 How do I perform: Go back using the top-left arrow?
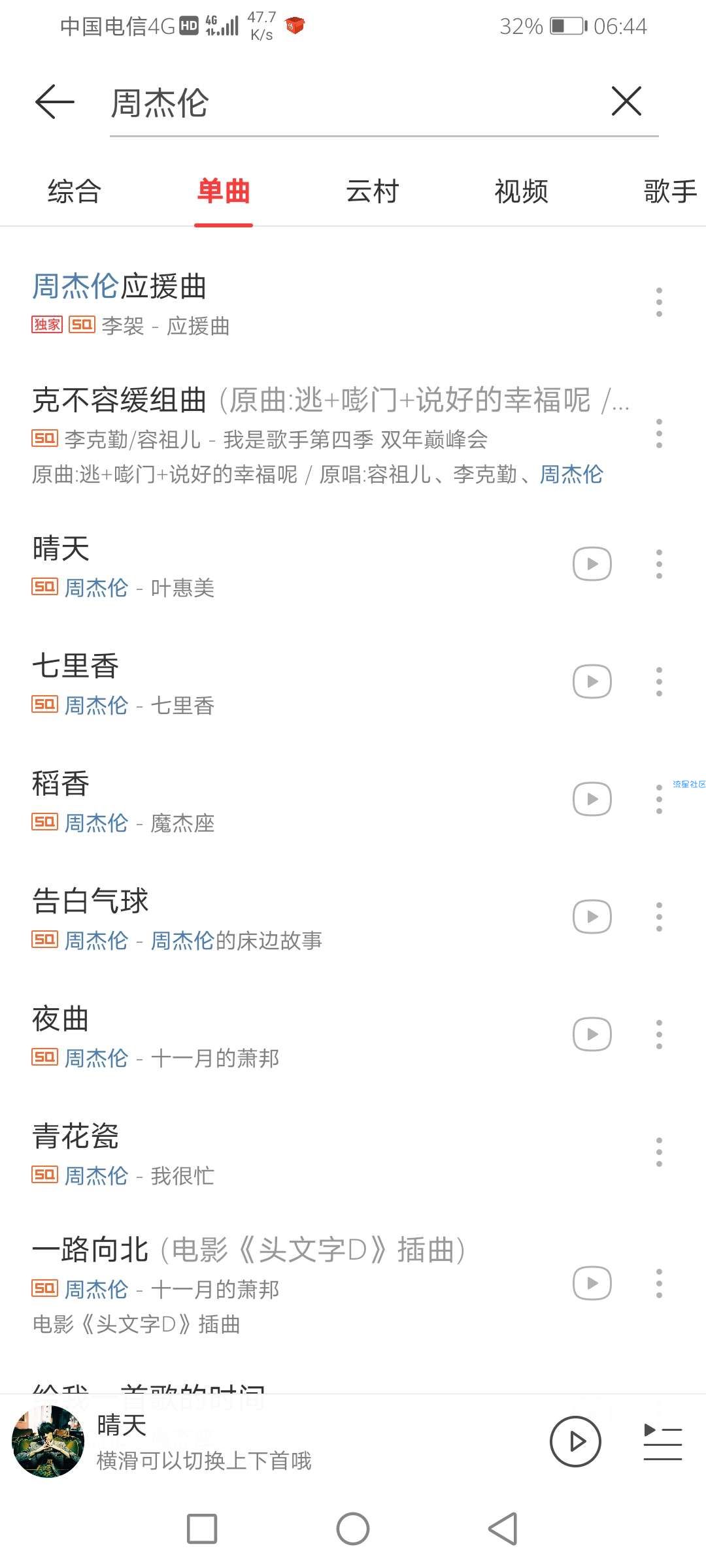tap(54, 102)
